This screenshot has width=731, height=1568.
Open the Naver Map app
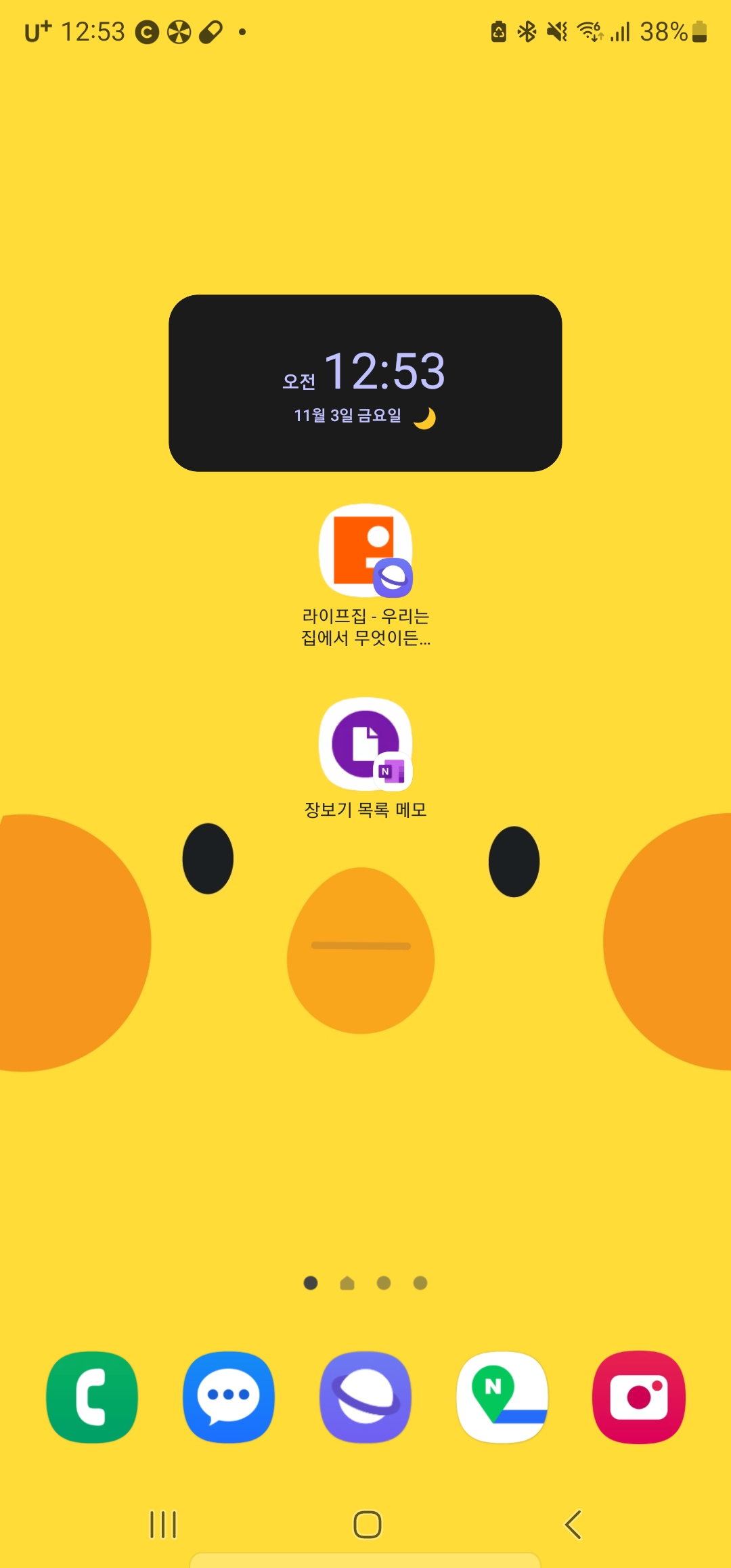point(502,1397)
